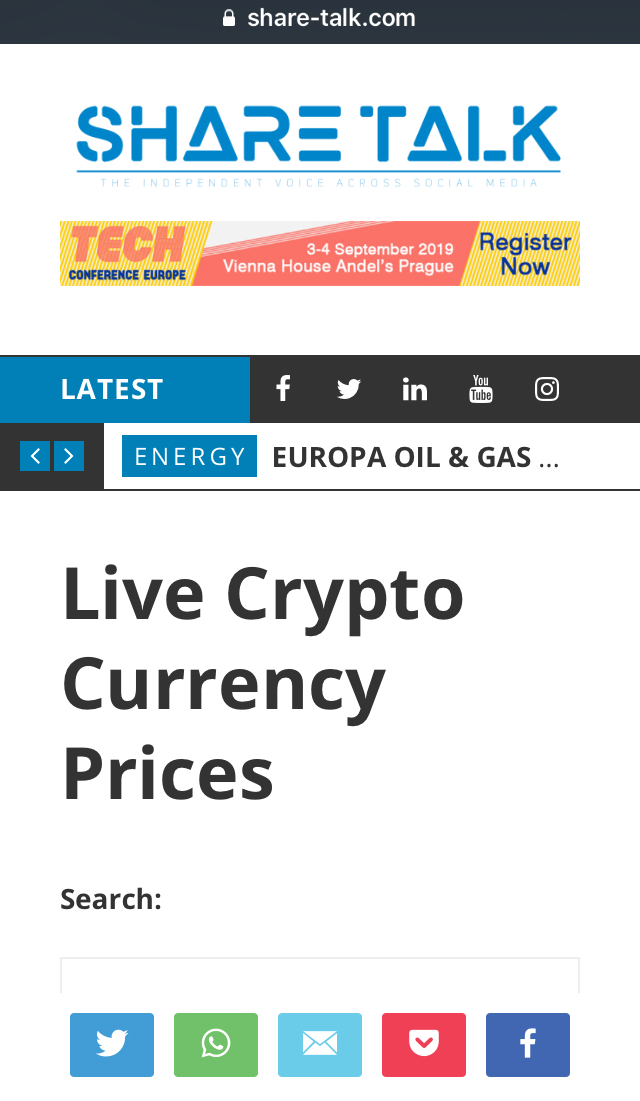Open the Tech Conference Europe banner
This screenshot has width=640, height=1101.
(319, 253)
